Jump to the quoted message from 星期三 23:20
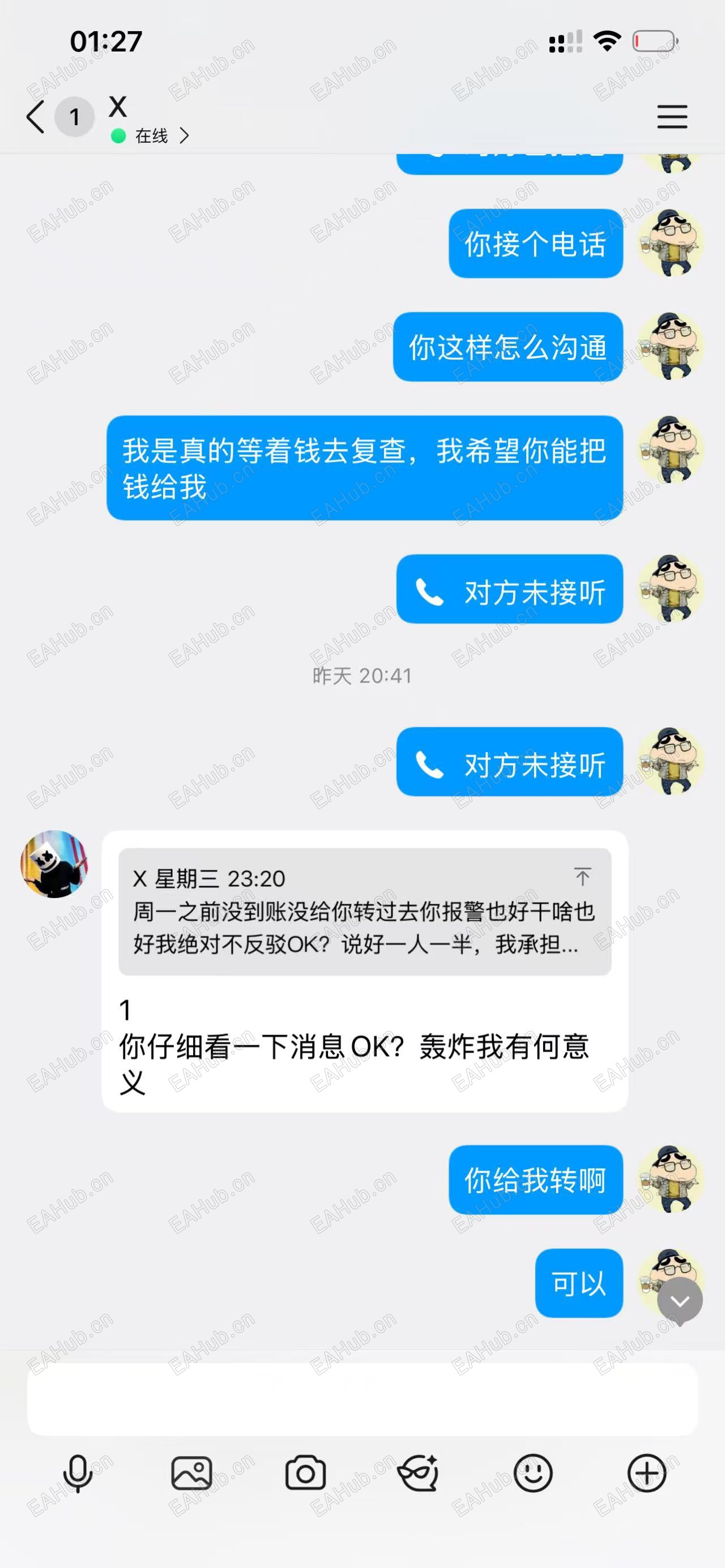The image size is (725, 1568). pos(365,911)
